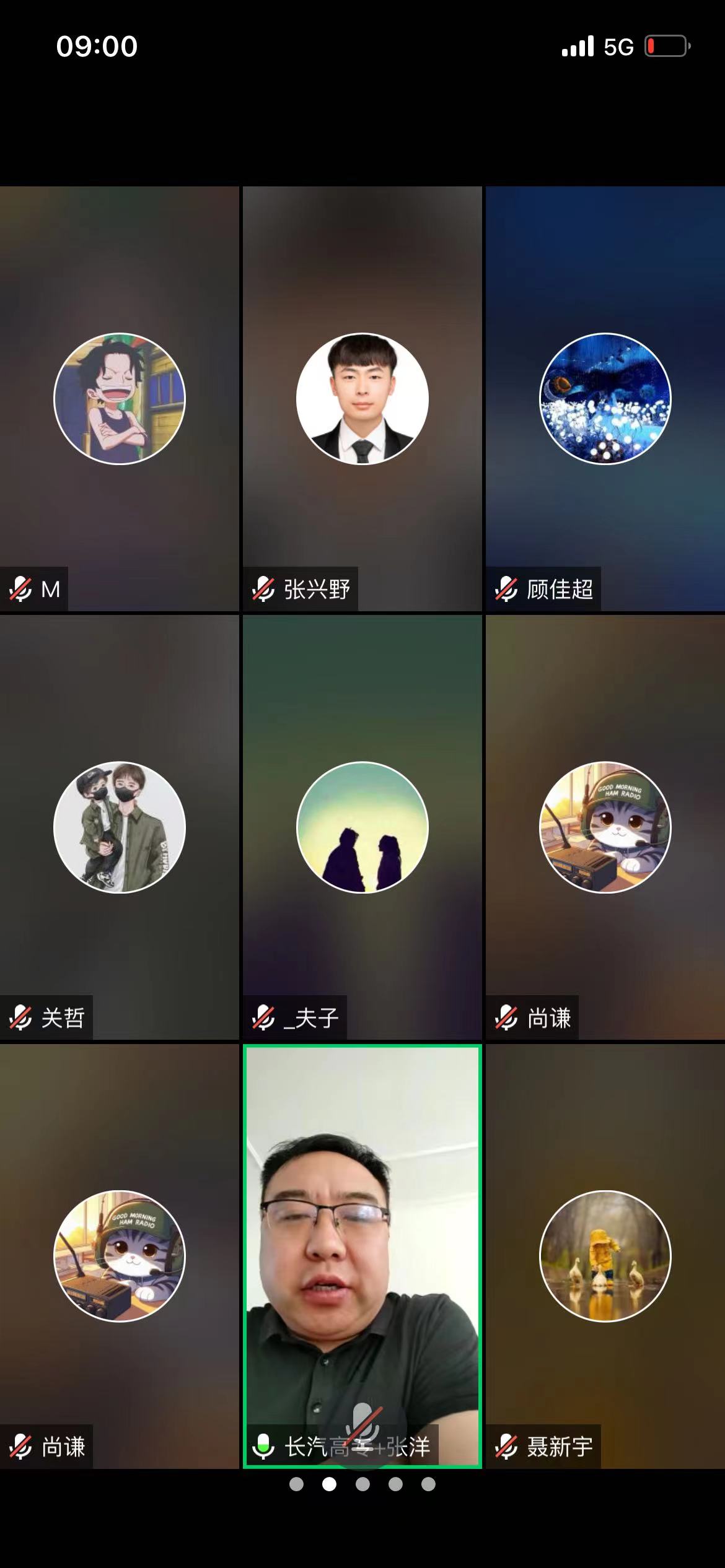Open participant M's video tile

point(119,399)
